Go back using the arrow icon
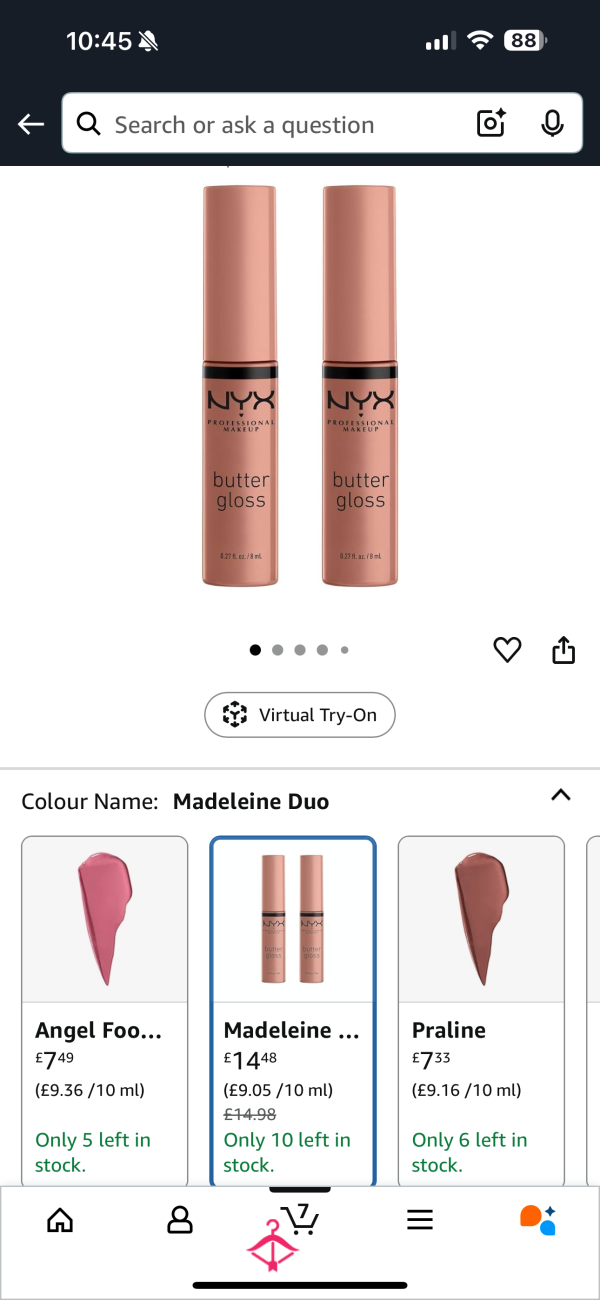 point(31,124)
